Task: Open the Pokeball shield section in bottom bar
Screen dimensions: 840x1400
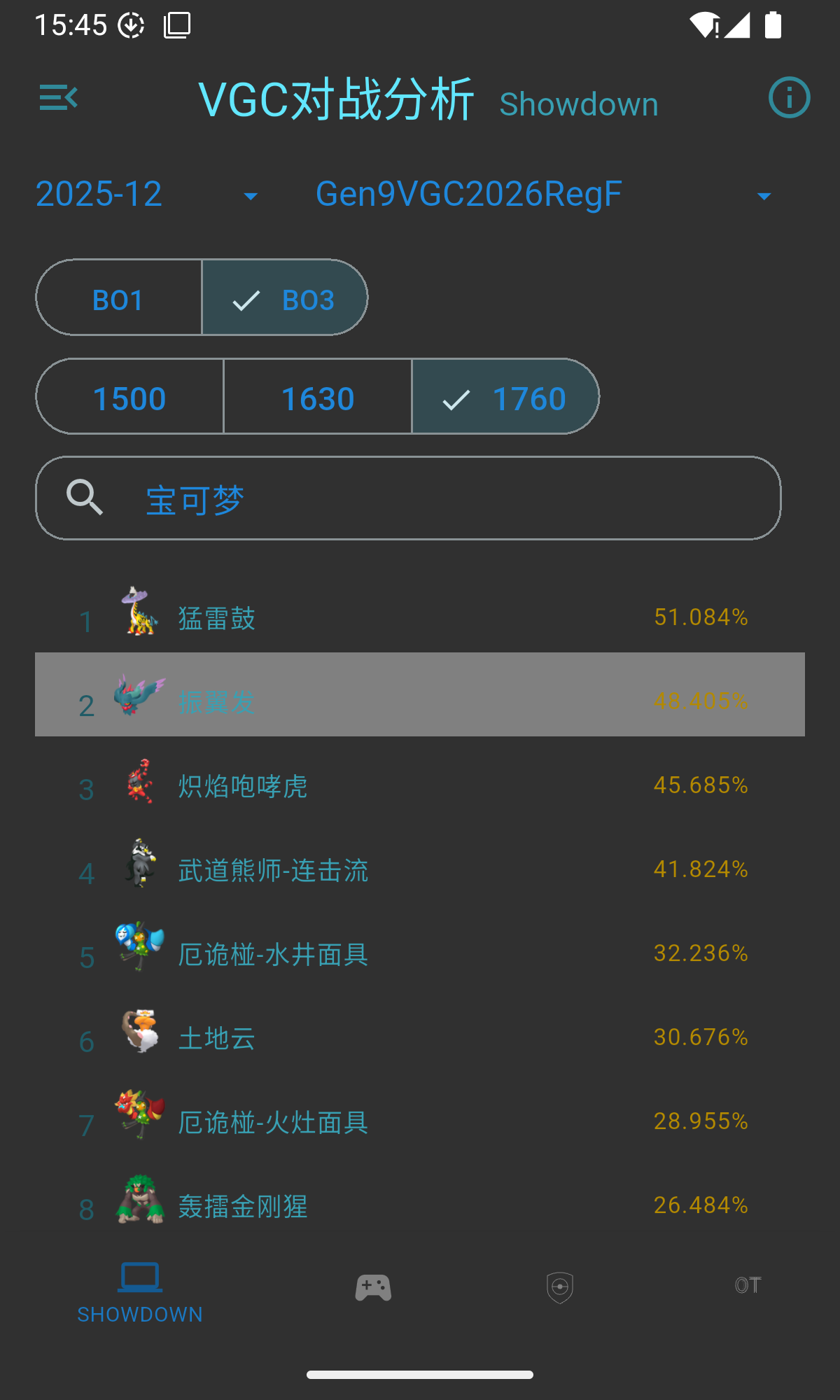Action: pyautogui.click(x=559, y=1287)
